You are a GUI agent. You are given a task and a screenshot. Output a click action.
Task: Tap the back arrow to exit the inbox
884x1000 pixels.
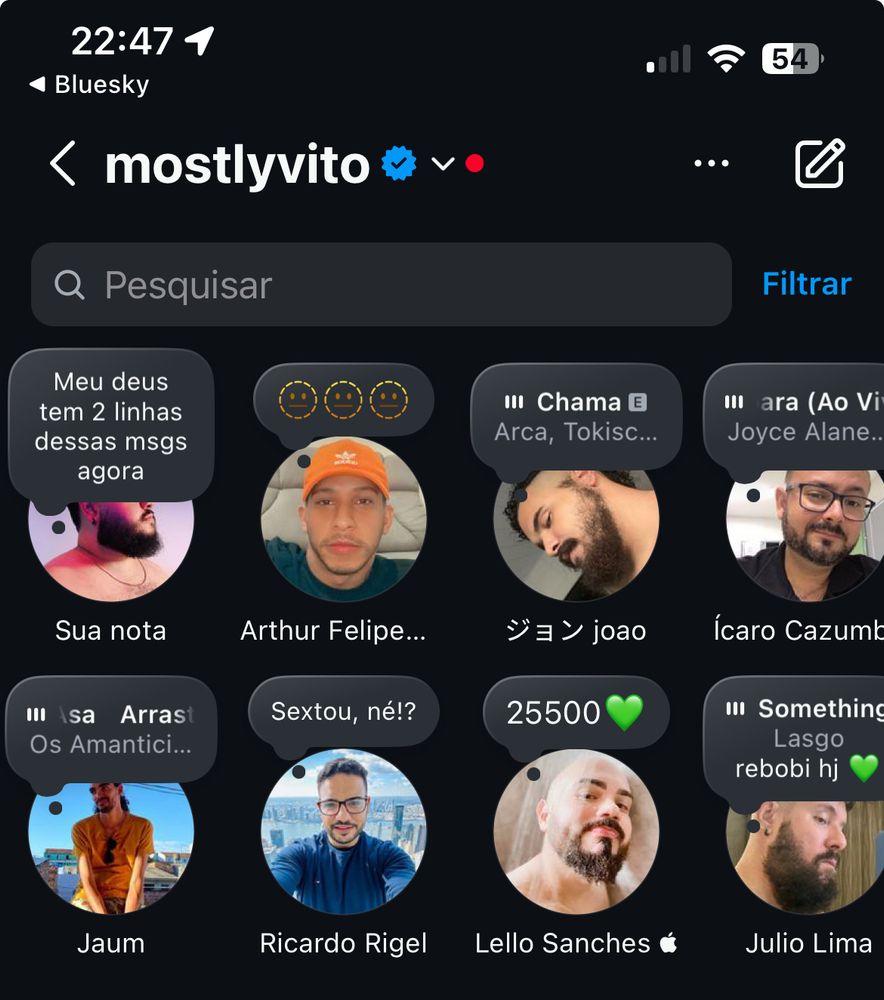[x=62, y=163]
